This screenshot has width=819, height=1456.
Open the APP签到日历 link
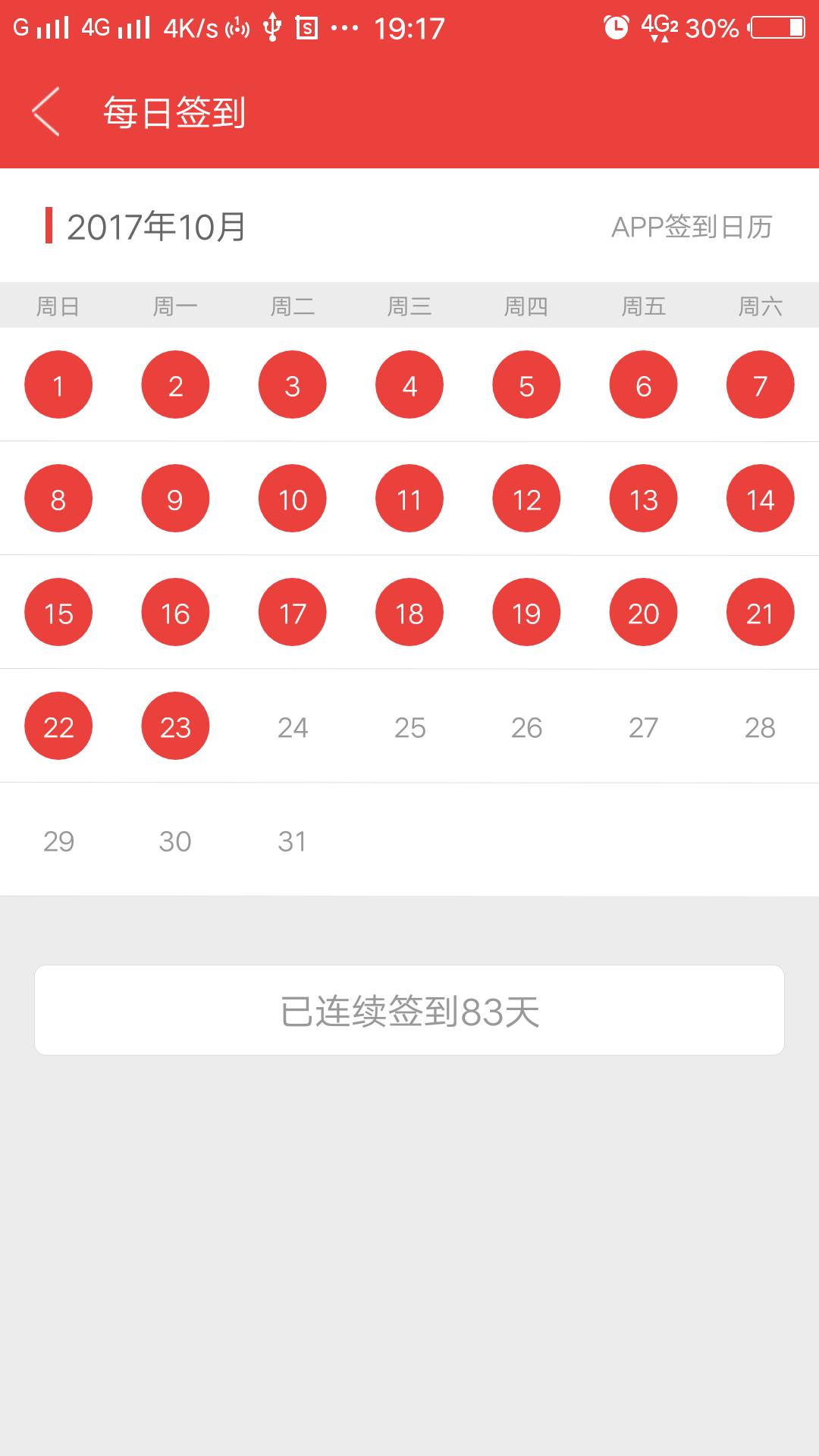(692, 227)
